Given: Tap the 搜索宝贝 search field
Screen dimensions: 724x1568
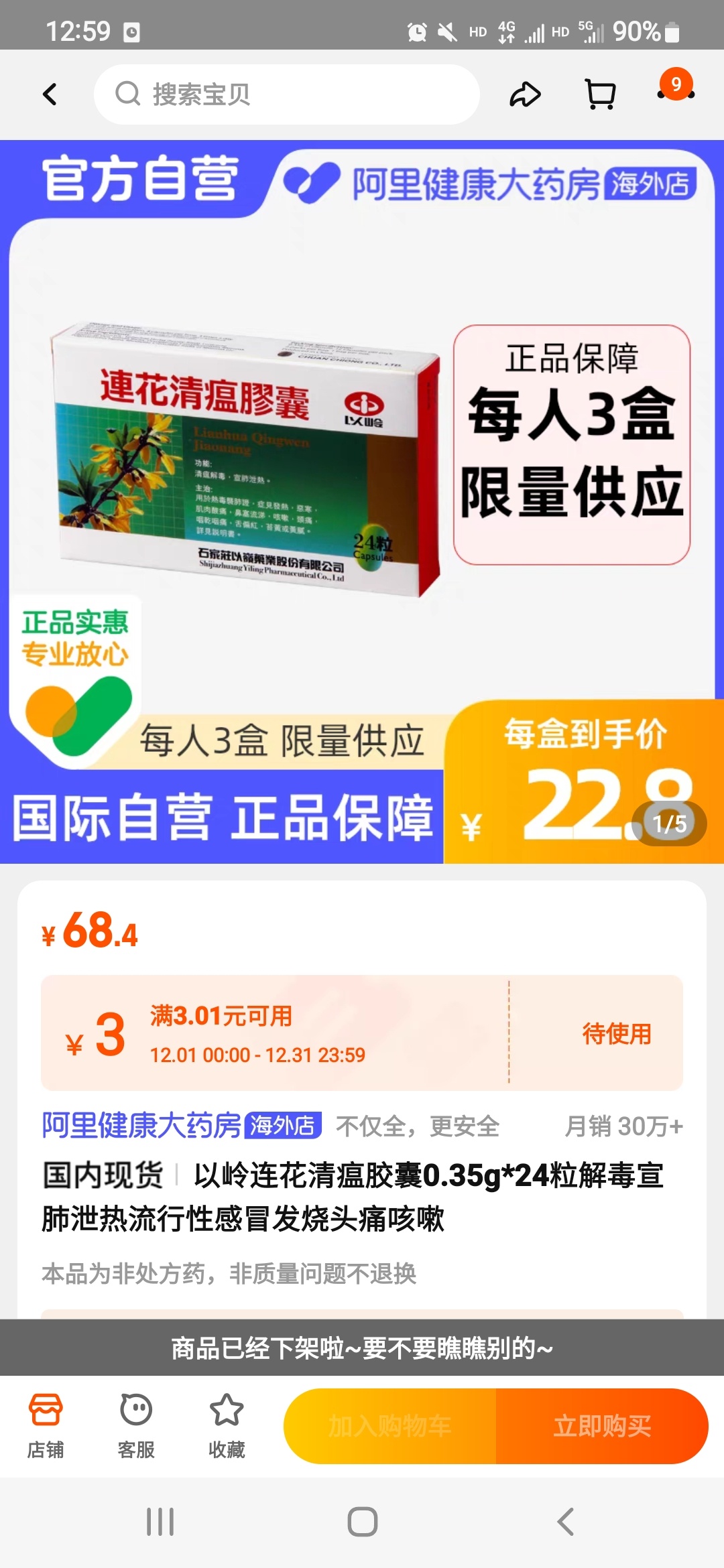Looking at the screenshot, I should click(x=287, y=94).
